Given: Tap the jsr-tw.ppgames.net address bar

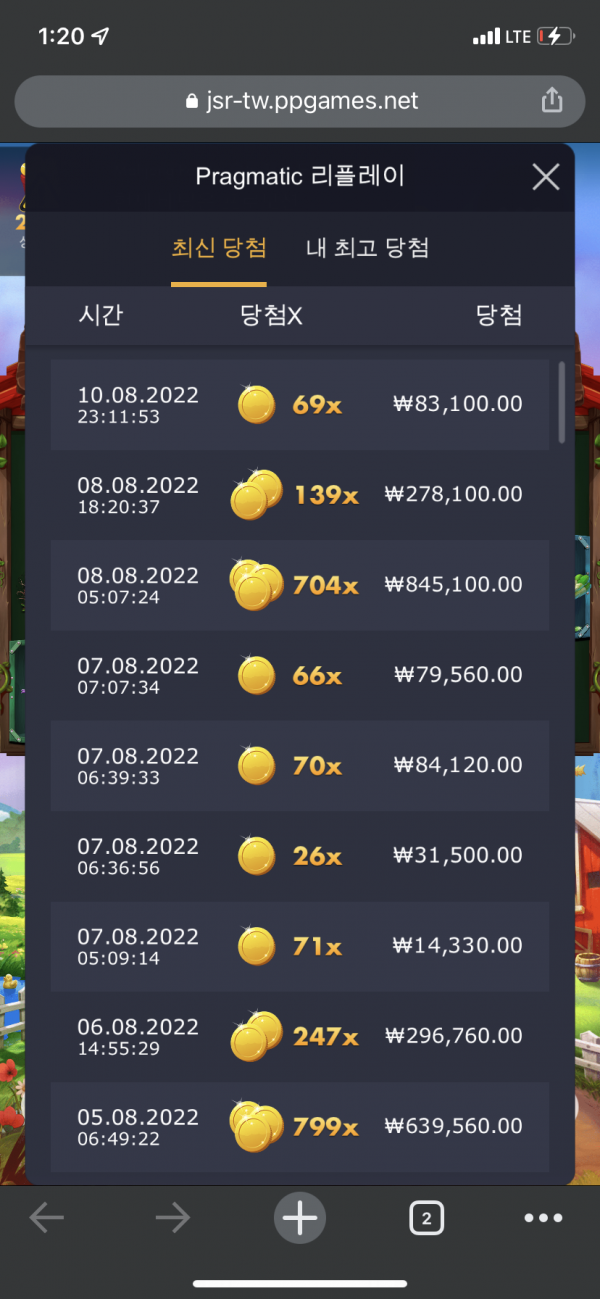Looking at the screenshot, I should click(300, 101).
